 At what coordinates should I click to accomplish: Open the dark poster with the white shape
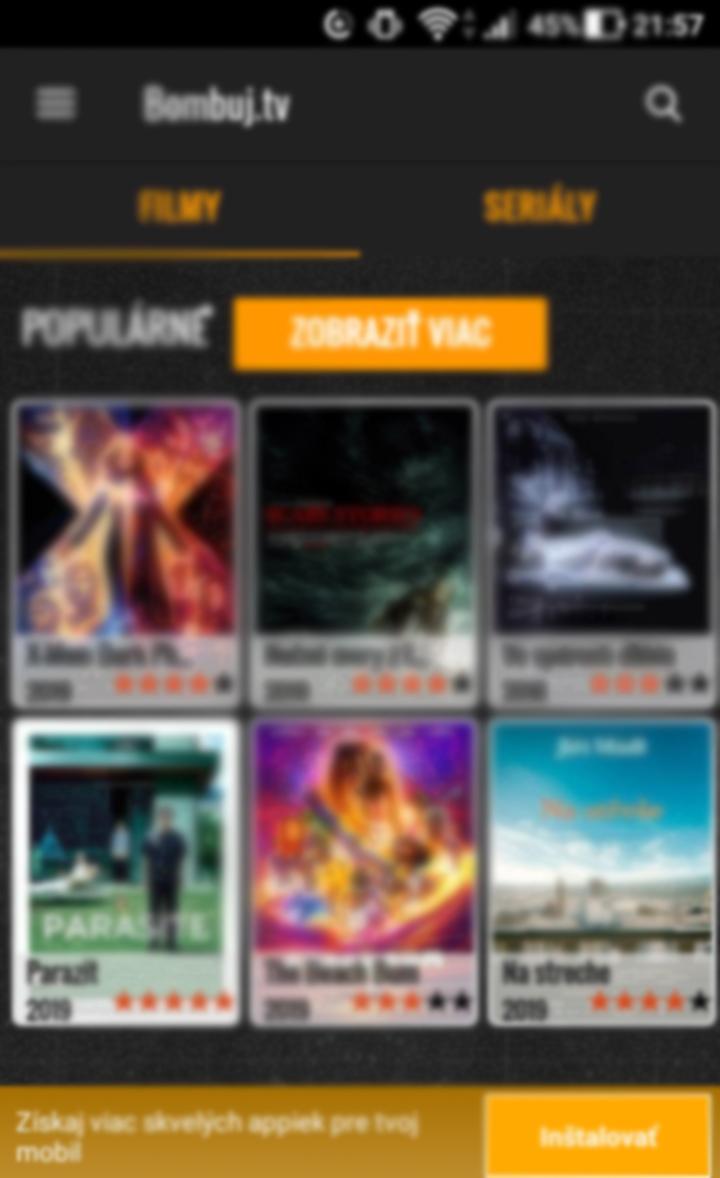pyautogui.click(x=602, y=552)
